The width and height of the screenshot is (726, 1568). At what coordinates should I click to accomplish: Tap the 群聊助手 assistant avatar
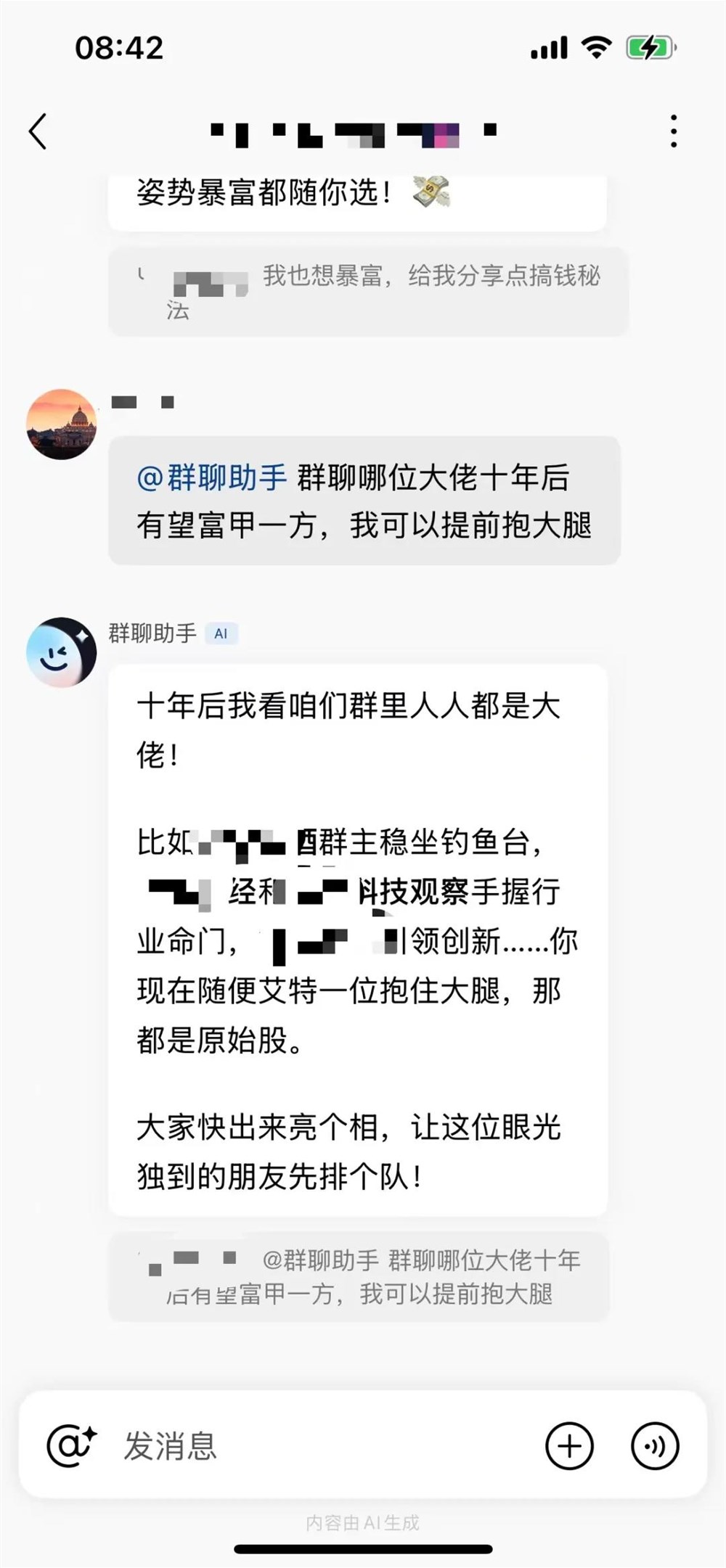62,652
